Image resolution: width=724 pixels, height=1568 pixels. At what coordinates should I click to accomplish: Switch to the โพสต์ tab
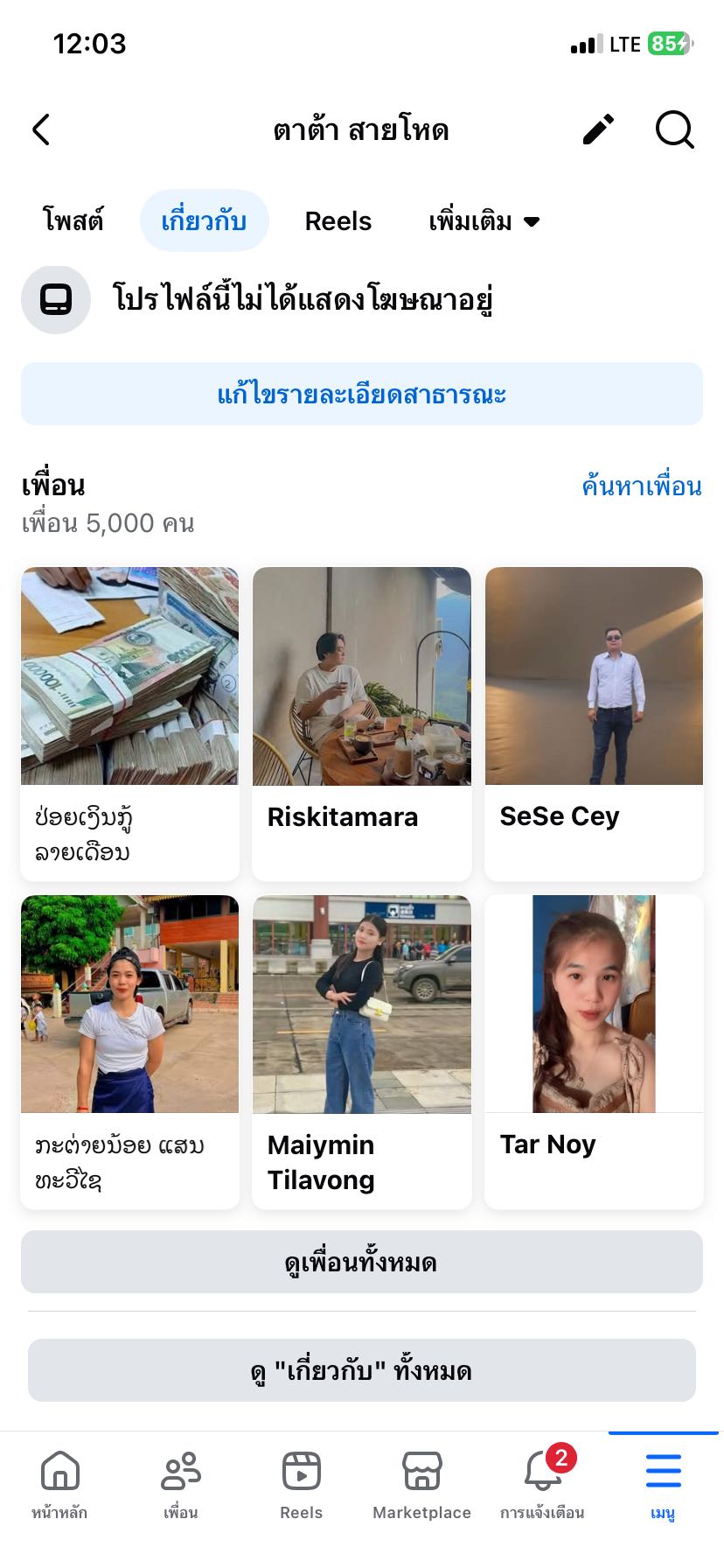point(73,220)
